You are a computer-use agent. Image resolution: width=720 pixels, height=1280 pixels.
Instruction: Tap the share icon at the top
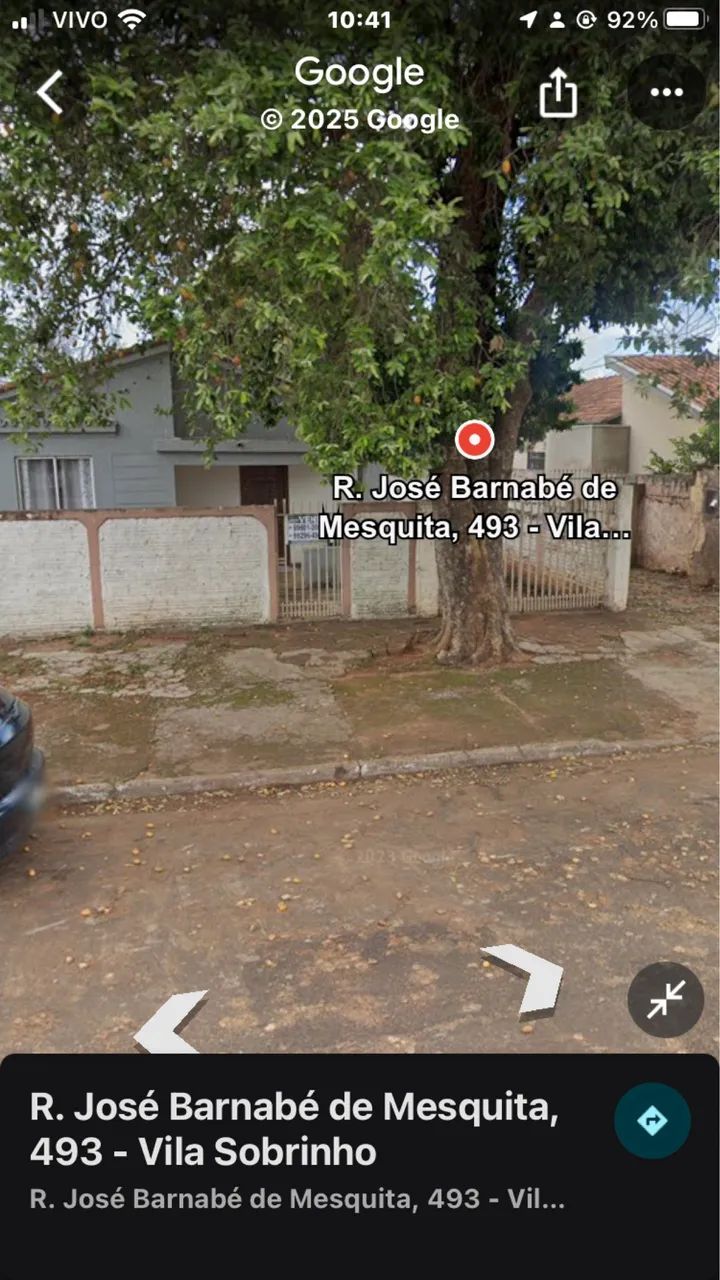pyautogui.click(x=560, y=93)
